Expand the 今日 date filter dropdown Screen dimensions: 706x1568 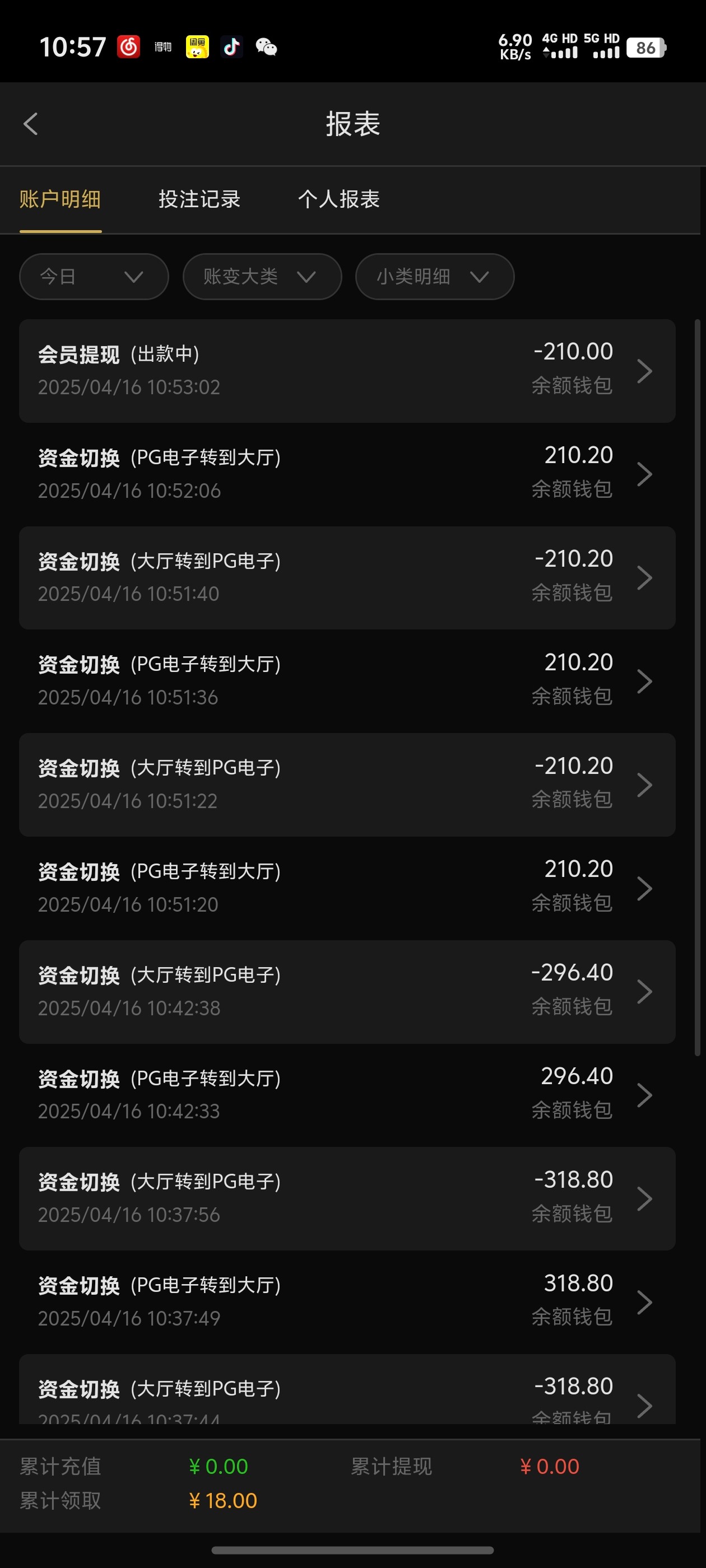[x=94, y=277]
